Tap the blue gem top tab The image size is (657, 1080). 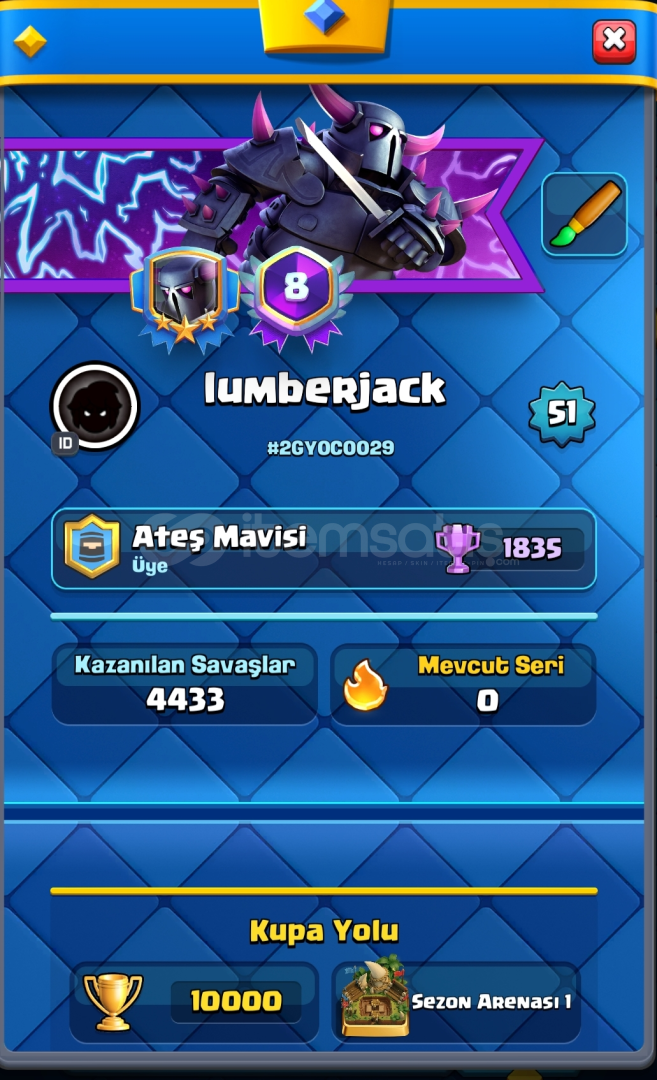[x=324, y=24]
